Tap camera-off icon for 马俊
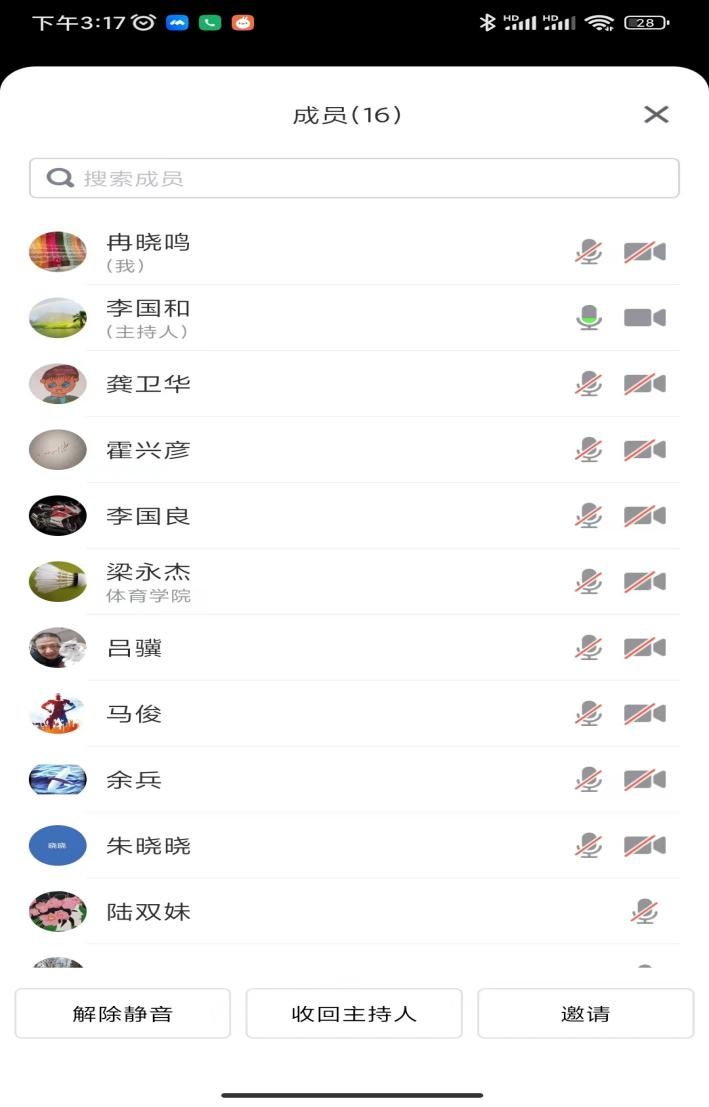709x1107 pixels. [645, 714]
